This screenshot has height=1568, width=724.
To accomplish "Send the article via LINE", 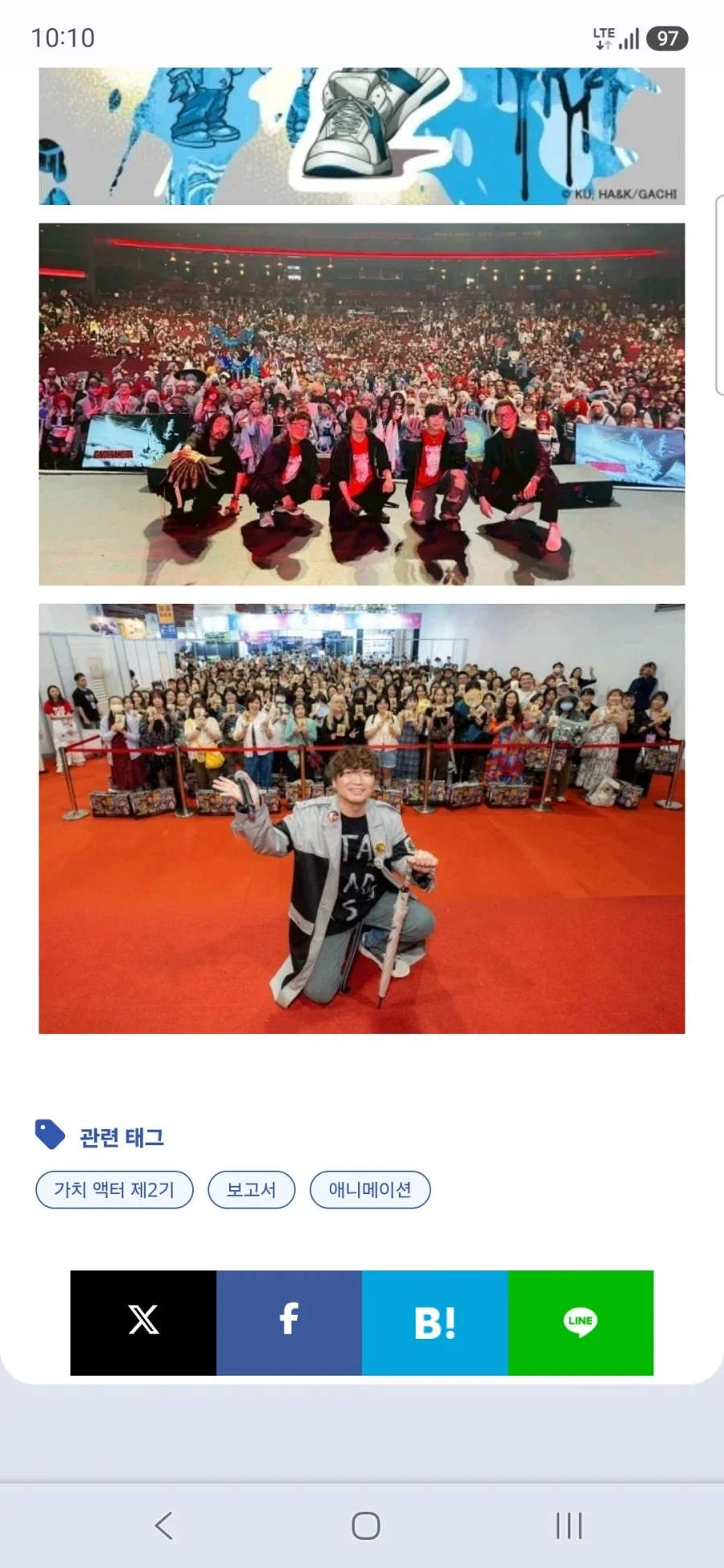I will click(580, 1323).
